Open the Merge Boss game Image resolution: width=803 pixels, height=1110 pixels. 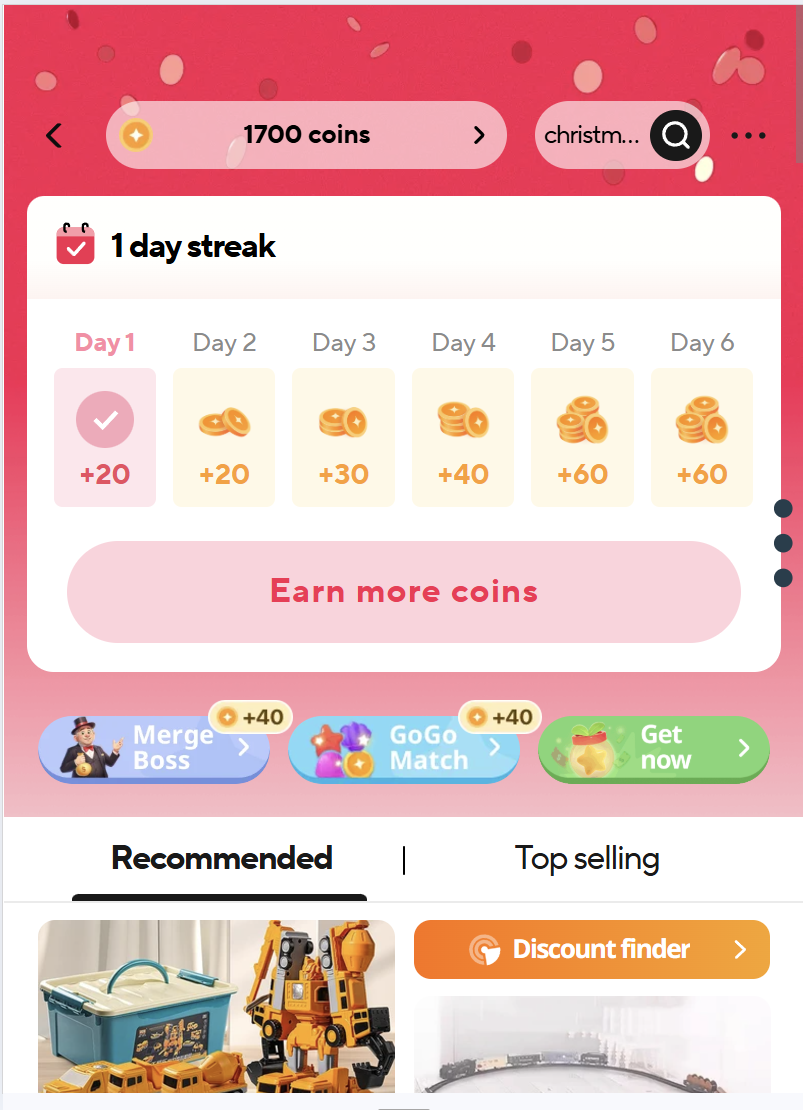coord(153,749)
